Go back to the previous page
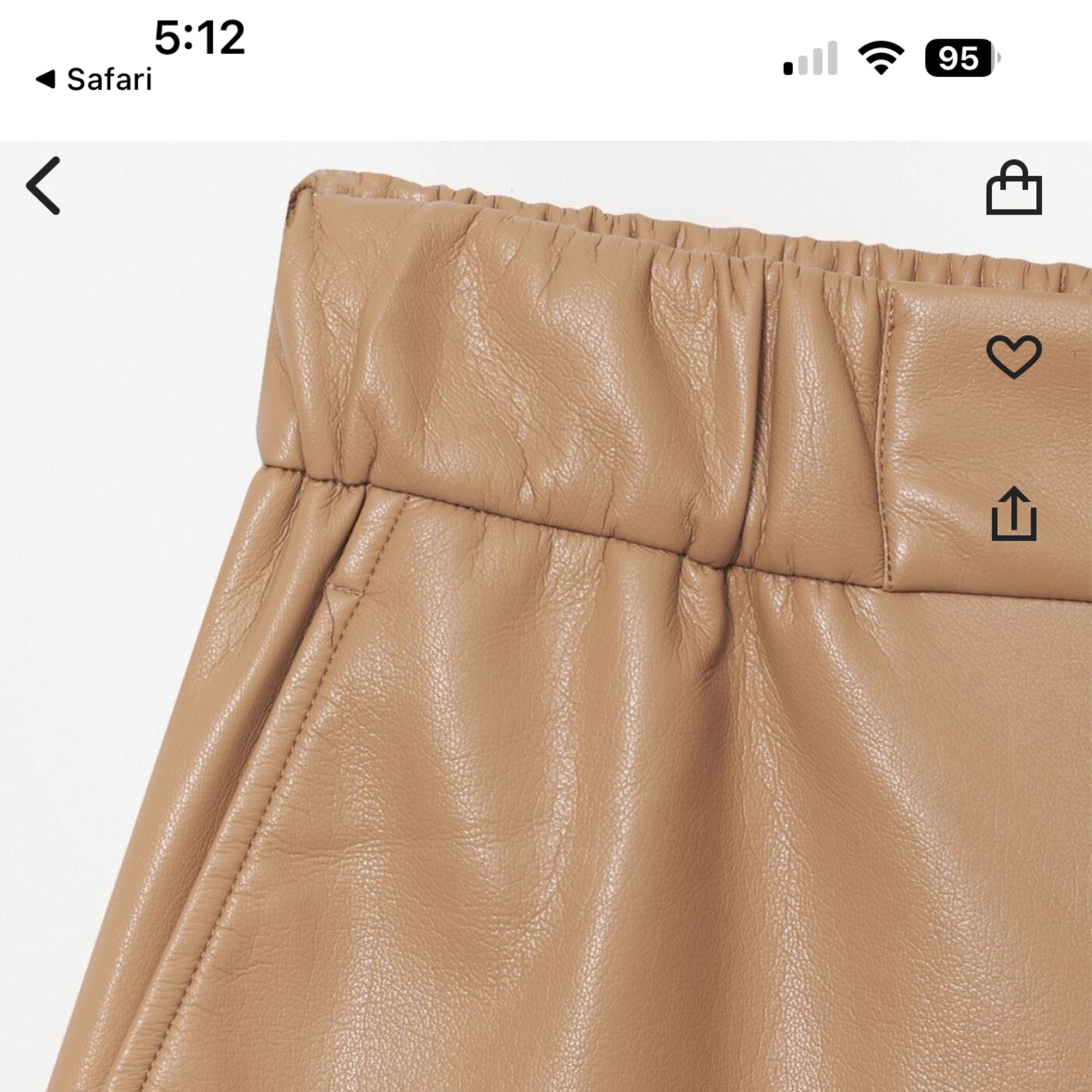 point(43,186)
